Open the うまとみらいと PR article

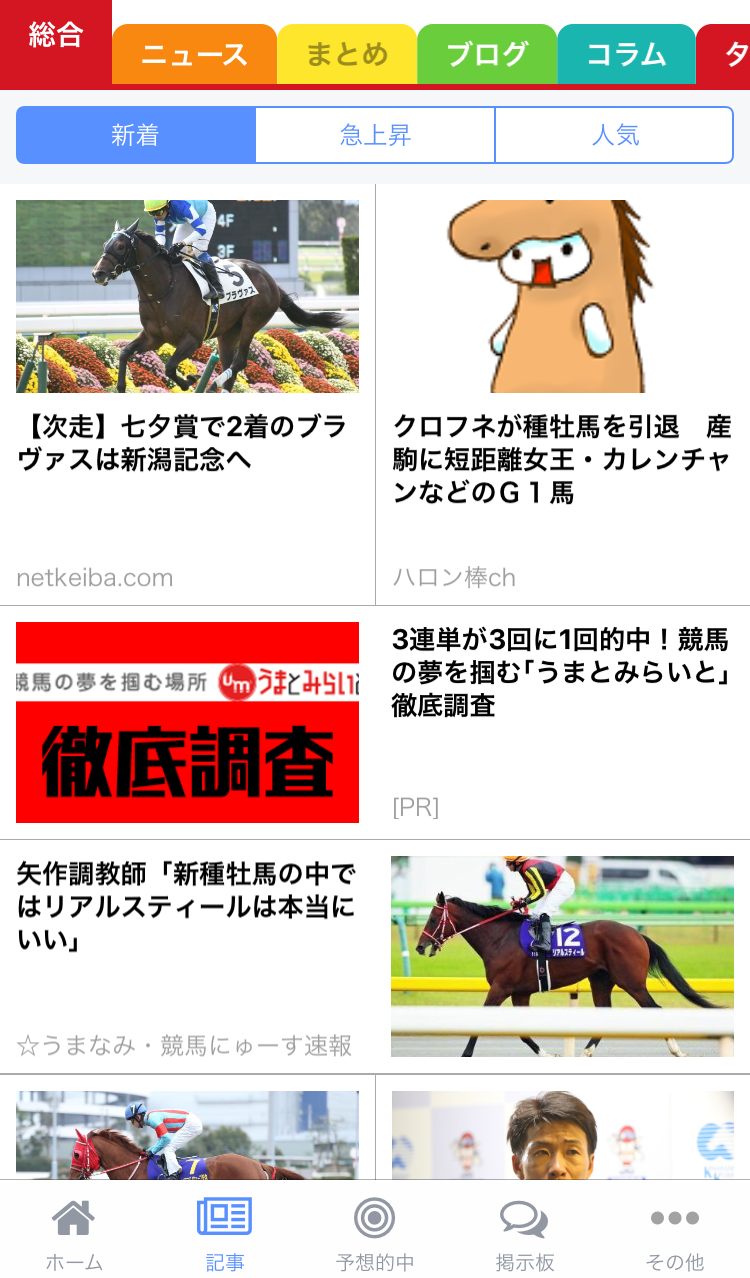(x=375, y=722)
